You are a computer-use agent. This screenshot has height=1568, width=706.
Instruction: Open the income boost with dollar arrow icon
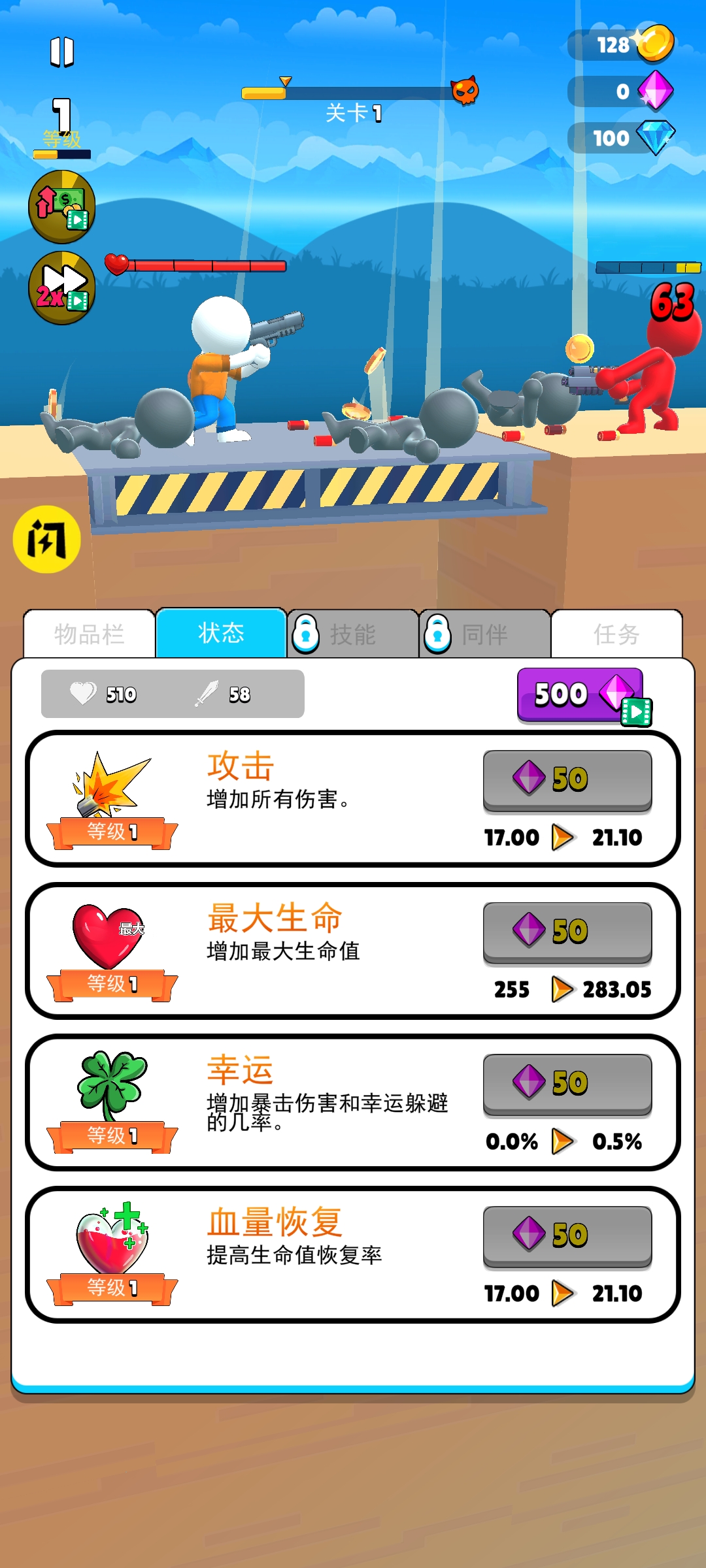pos(62,206)
